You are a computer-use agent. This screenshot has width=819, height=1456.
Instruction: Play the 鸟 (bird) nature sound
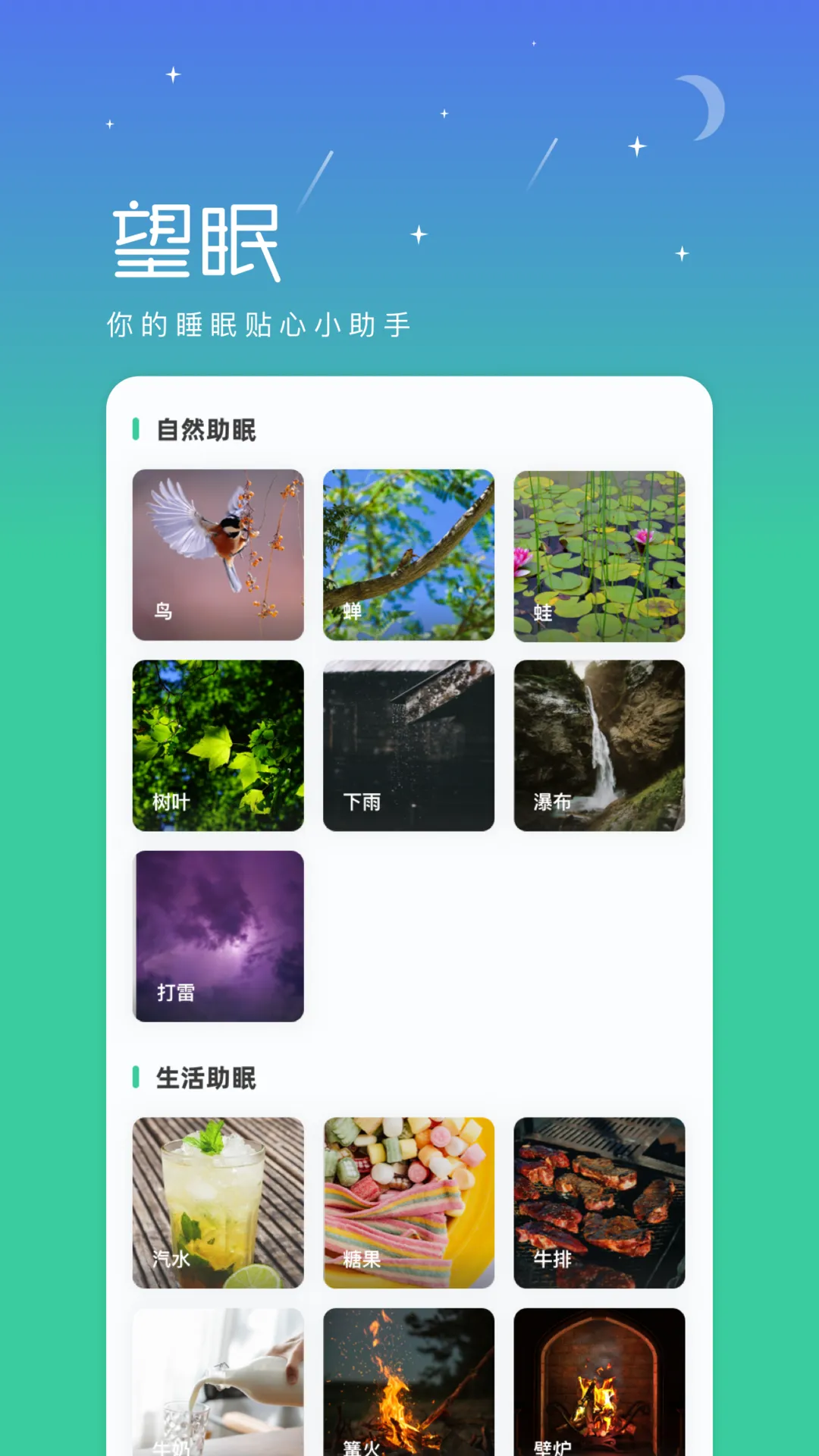pos(218,556)
